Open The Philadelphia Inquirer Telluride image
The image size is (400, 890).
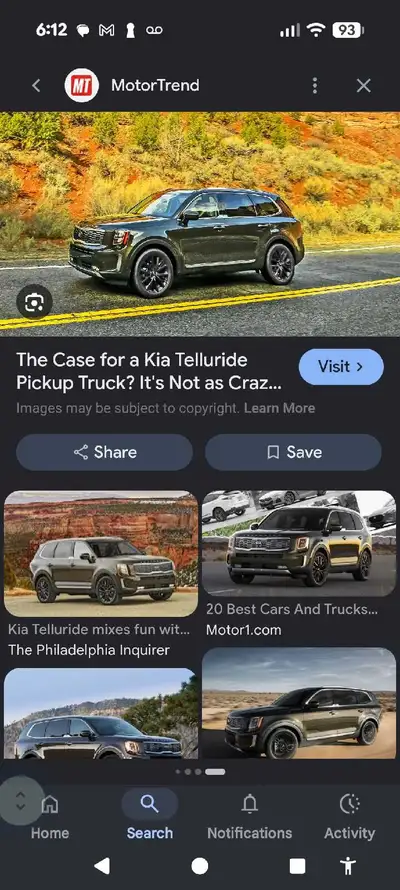tap(101, 554)
